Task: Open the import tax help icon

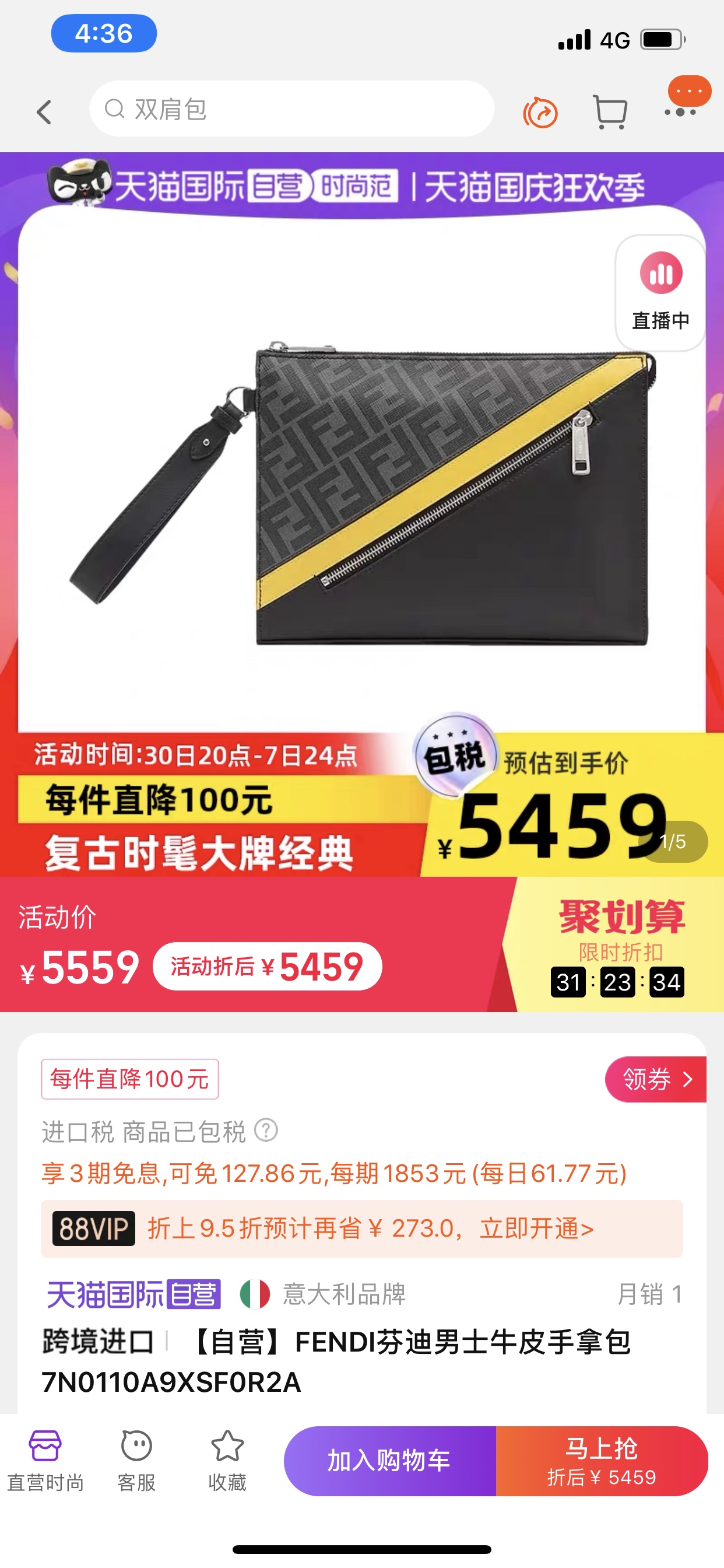Action: 266,1130
